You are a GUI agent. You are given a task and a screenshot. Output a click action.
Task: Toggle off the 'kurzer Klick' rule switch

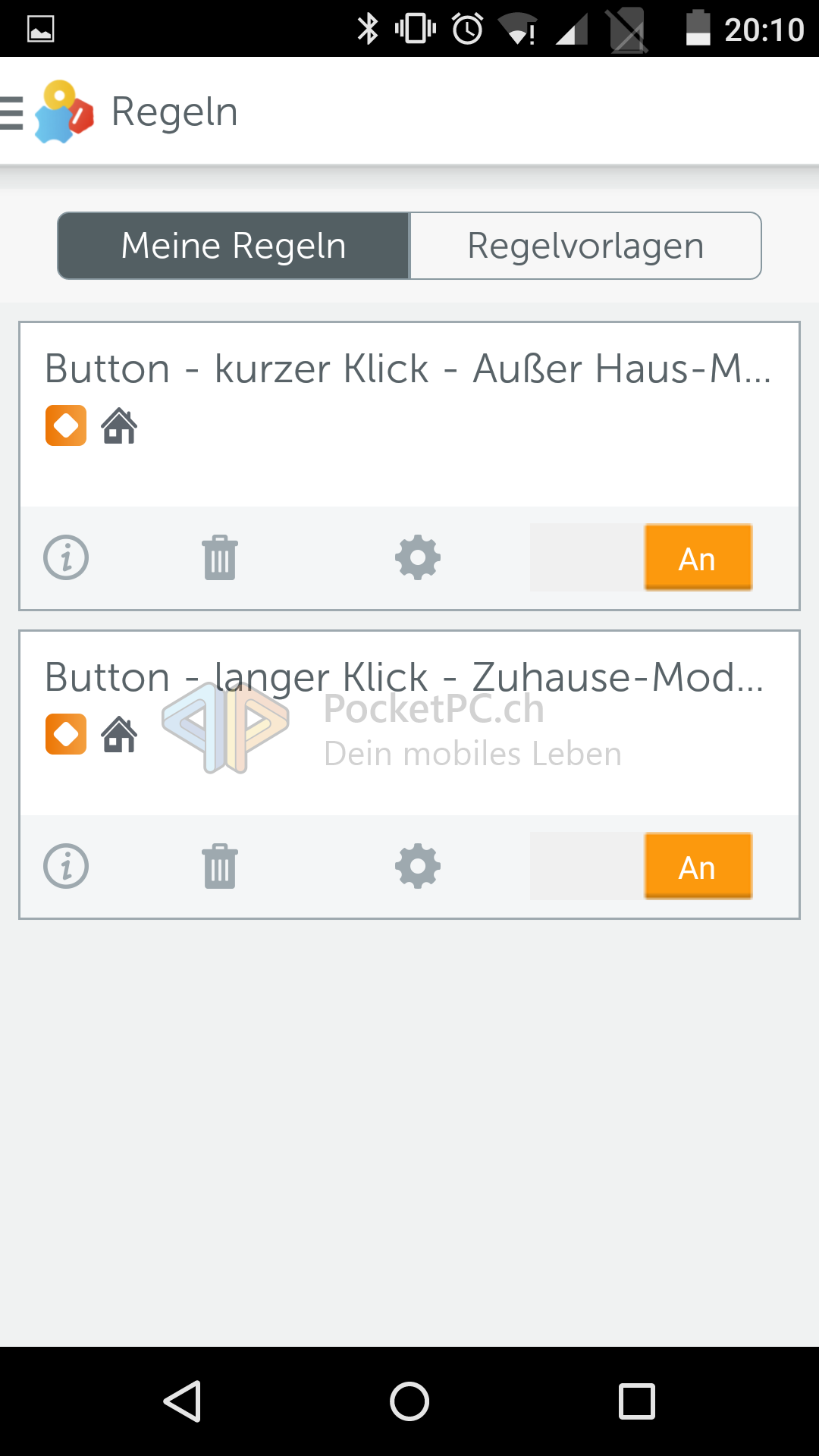click(x=641, y=558)
